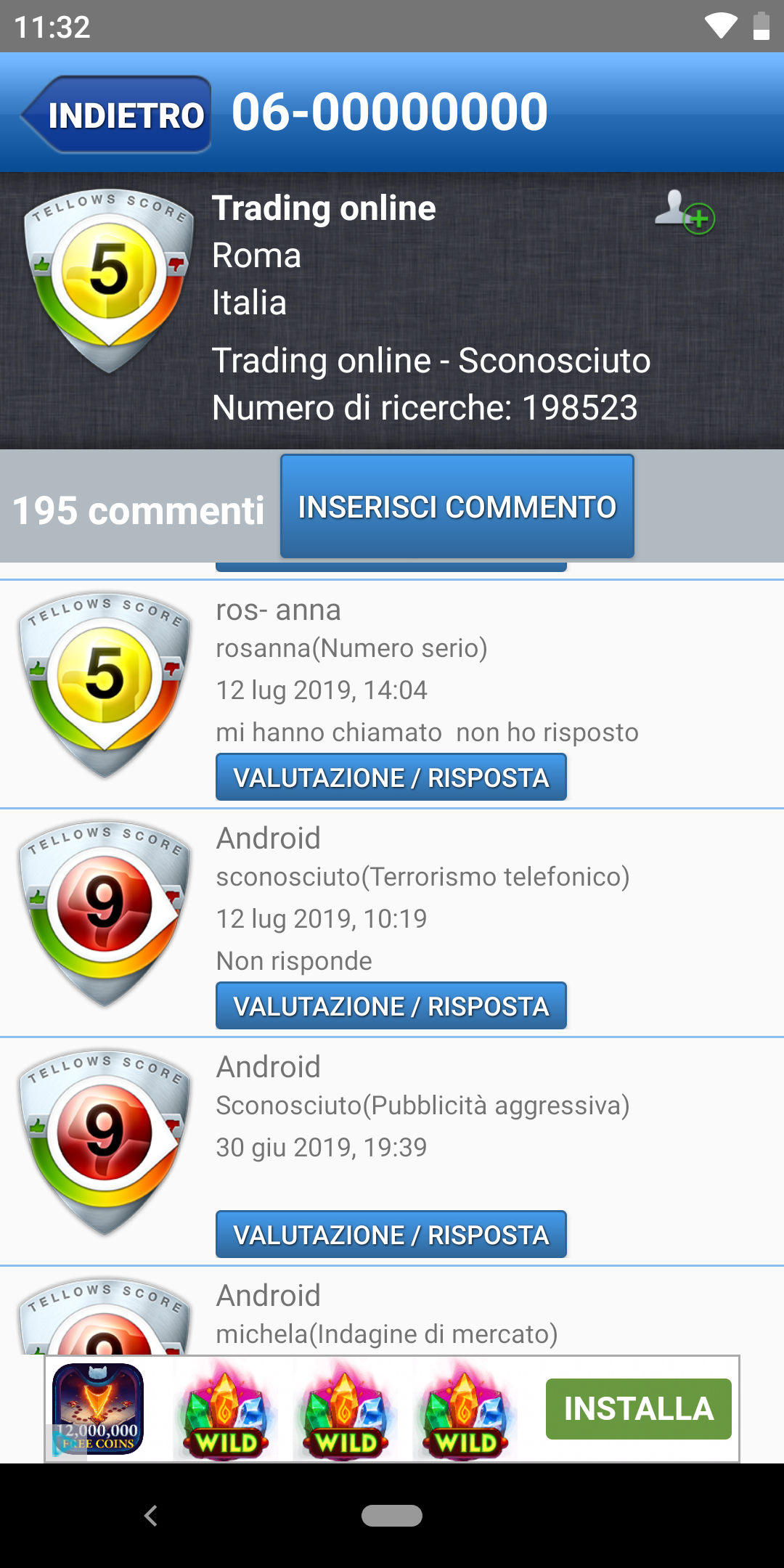Tap INSERISCI COMMENTO to add a comment

pos(457,507)
